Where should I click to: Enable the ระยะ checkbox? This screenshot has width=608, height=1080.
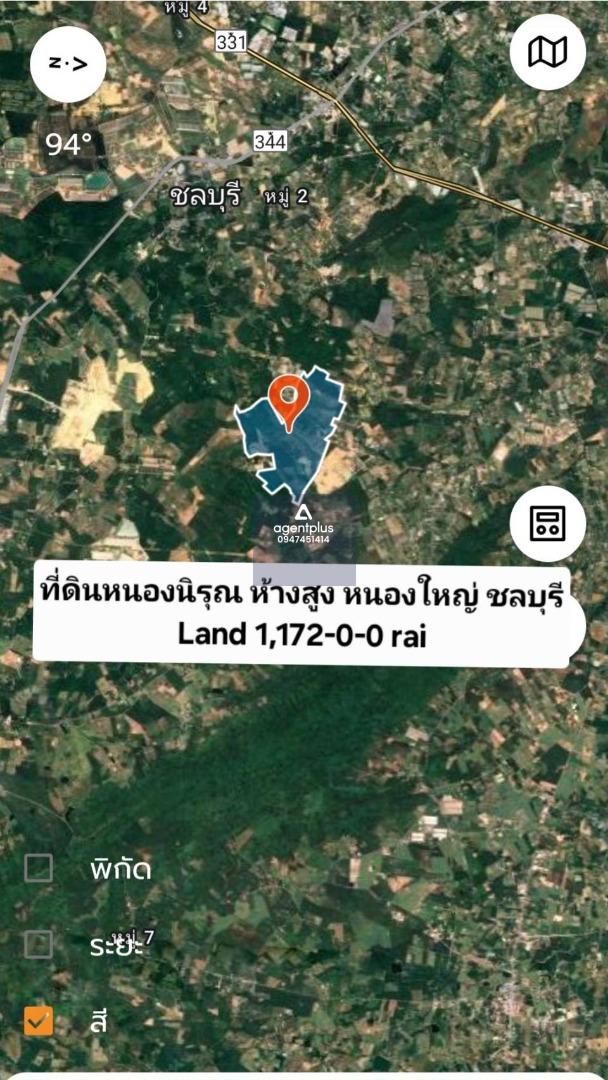coord(38,944)
